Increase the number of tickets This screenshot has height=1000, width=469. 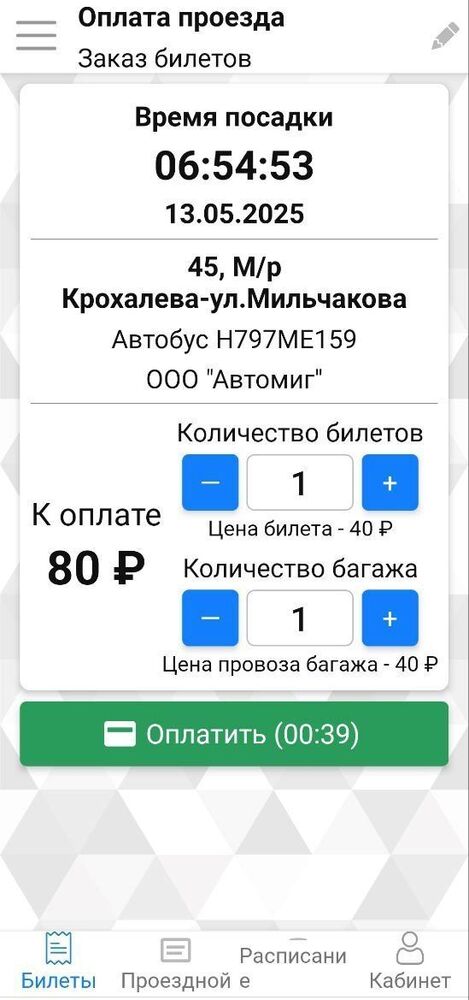(390, 483)
